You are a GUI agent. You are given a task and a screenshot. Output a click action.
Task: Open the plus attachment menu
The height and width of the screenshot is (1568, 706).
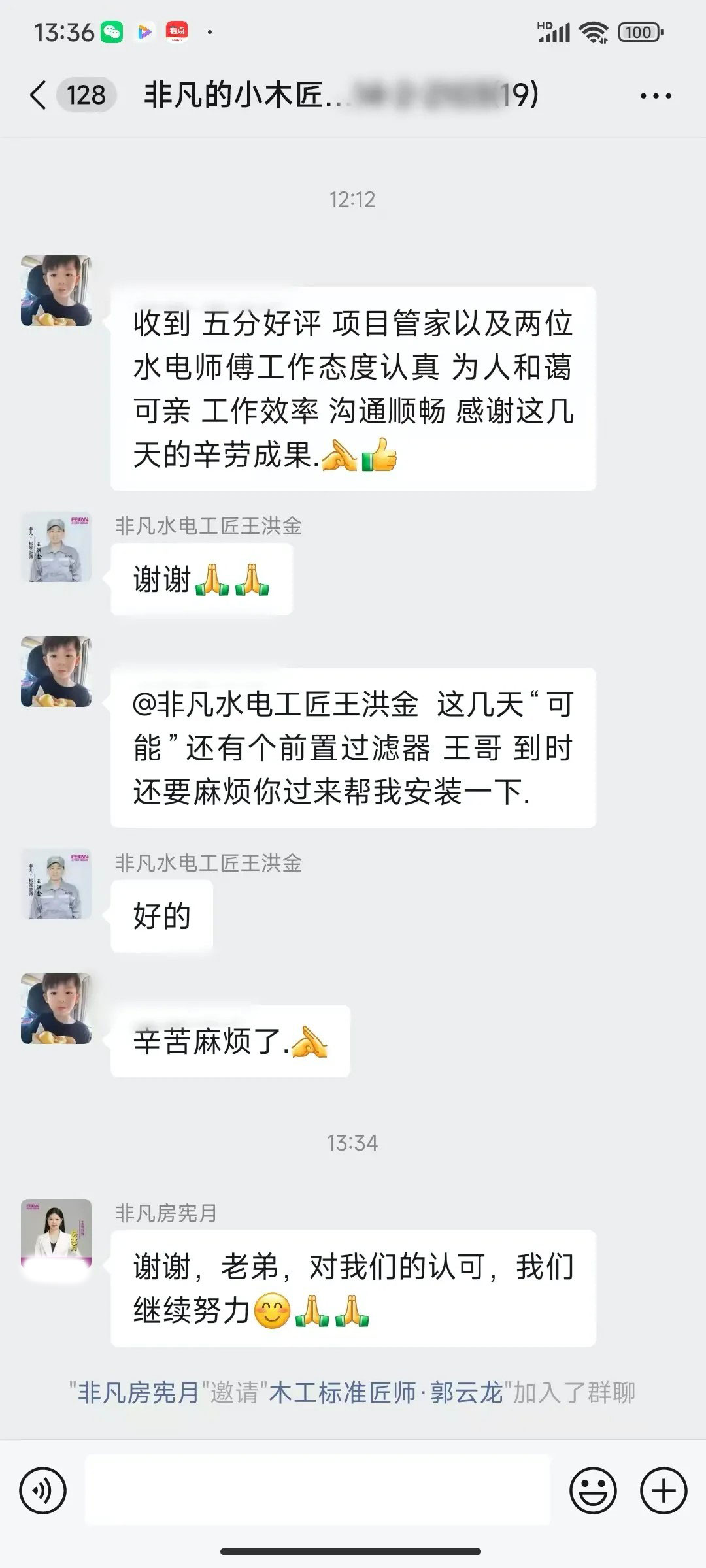(664, 1490)
